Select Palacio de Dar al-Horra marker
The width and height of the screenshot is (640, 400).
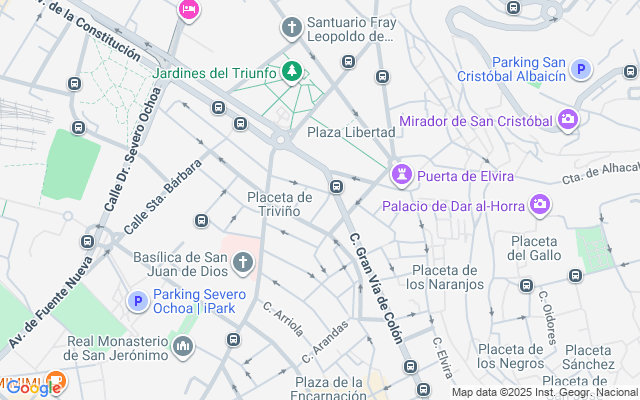(540, 204)
